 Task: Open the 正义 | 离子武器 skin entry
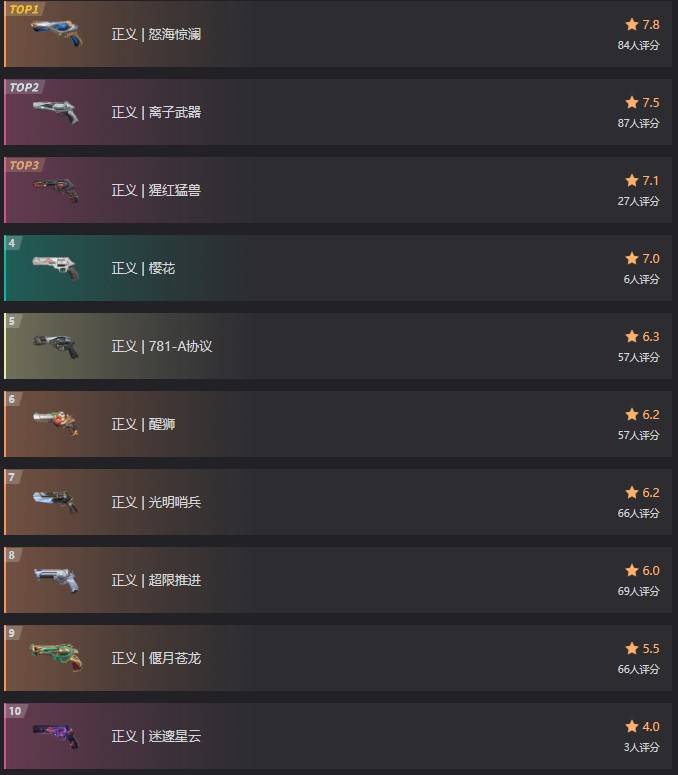coord(156,112)
